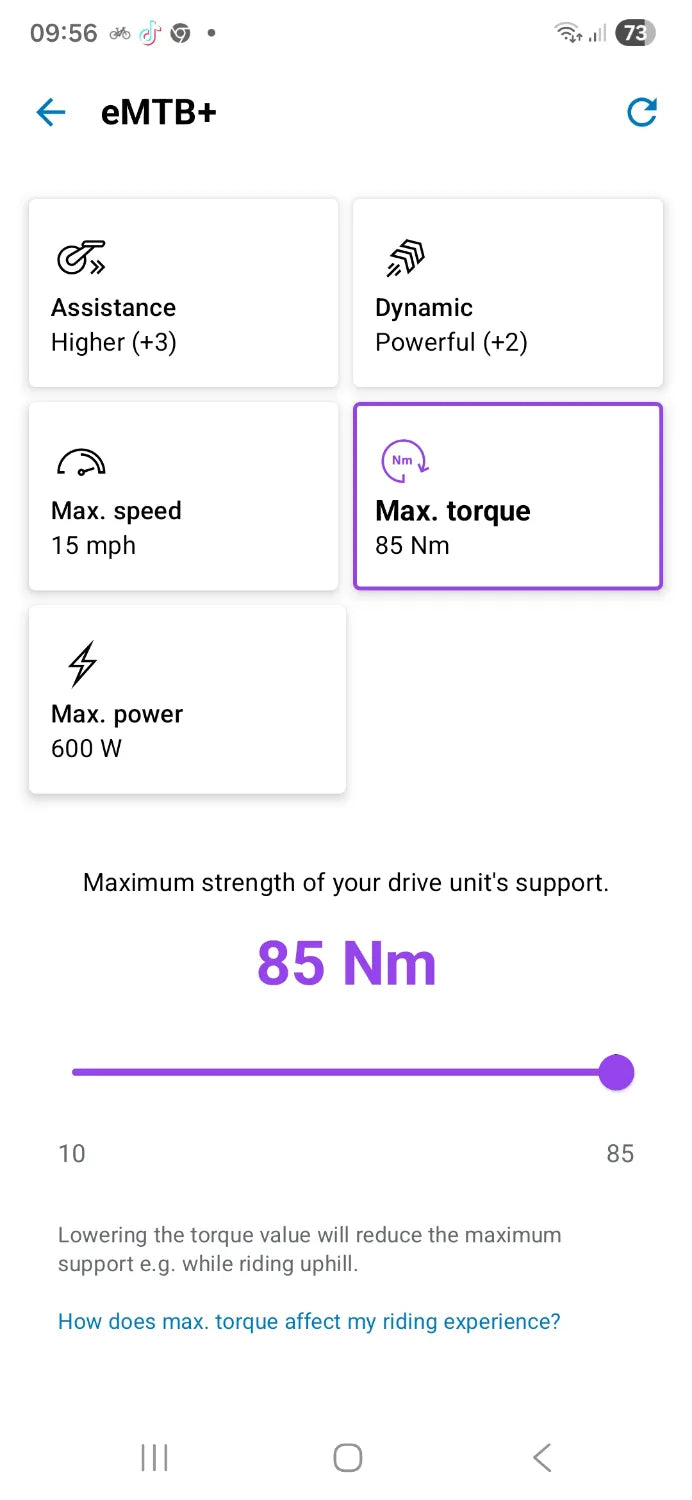
Task: Tap the max torque slider track
Action: [340, 1073]
